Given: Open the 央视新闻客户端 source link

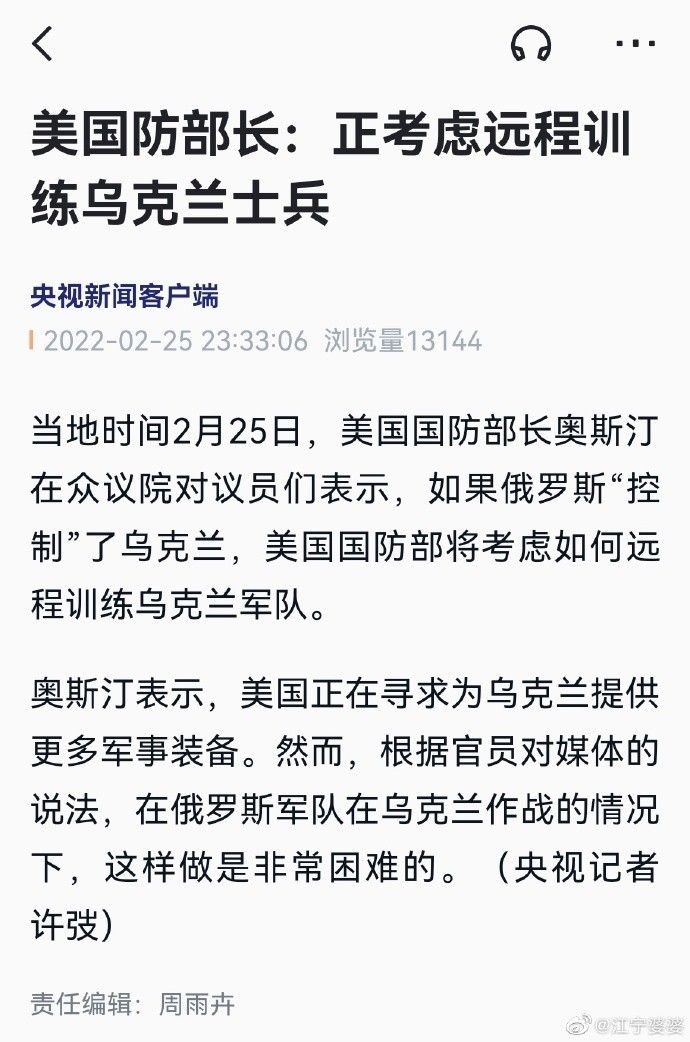Looking at the screenshot, I should pos(125,296).
